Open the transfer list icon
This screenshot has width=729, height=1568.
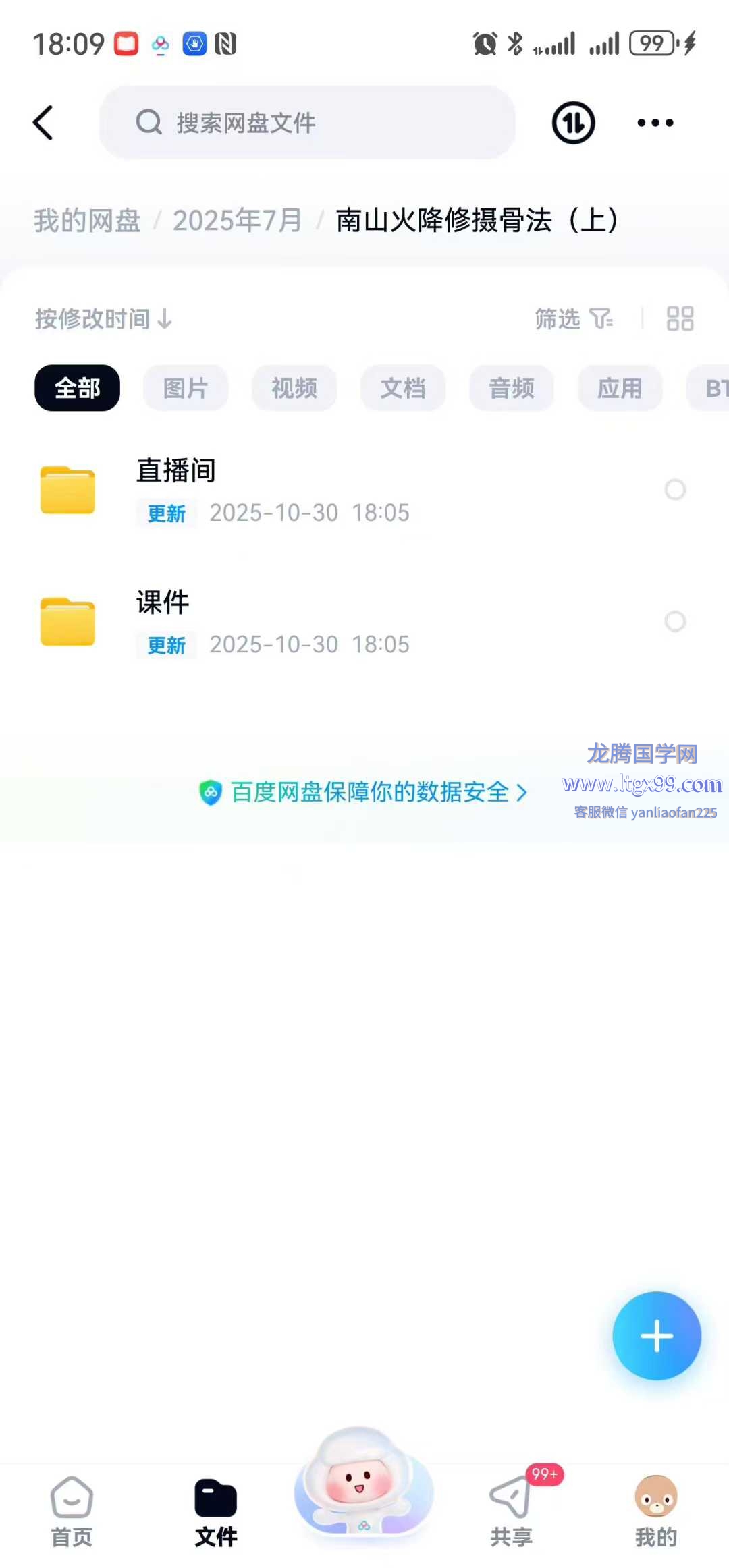pos(573,123)
